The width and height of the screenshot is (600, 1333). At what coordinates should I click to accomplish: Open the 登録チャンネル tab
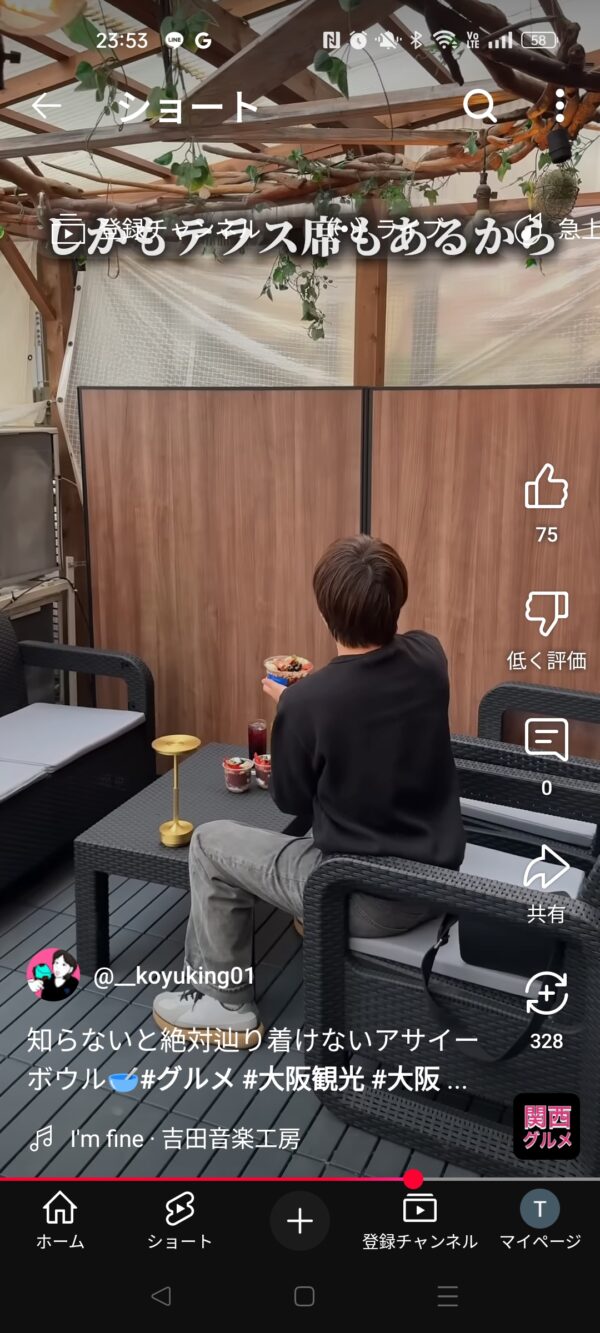pyautogui.click(x=420, y=1220)
